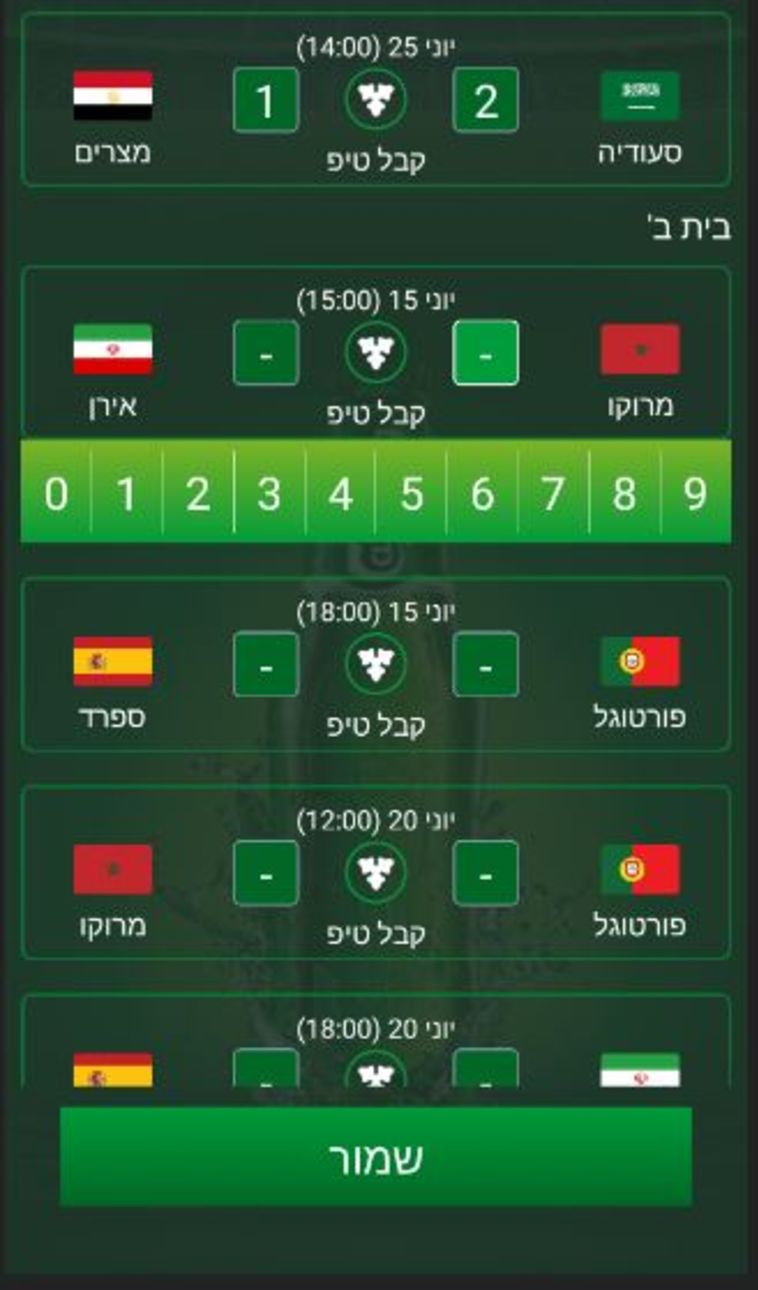This screenshot has width=758, height=1290.
Task: Edit Egypt's score of 1
Action: pyautogui.click(x=266, y=100)
